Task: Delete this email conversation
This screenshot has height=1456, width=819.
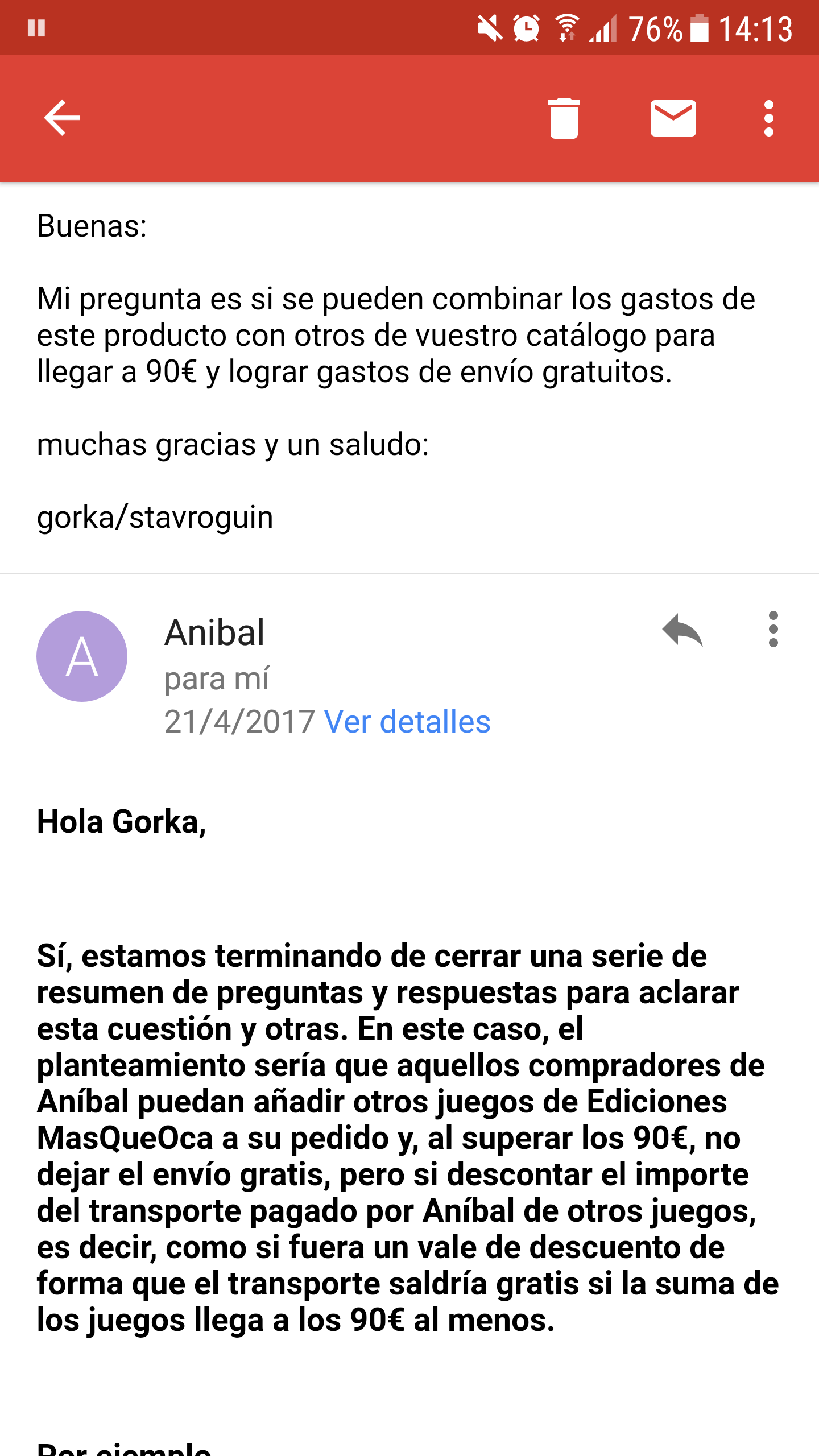Action: click(564, 118)
